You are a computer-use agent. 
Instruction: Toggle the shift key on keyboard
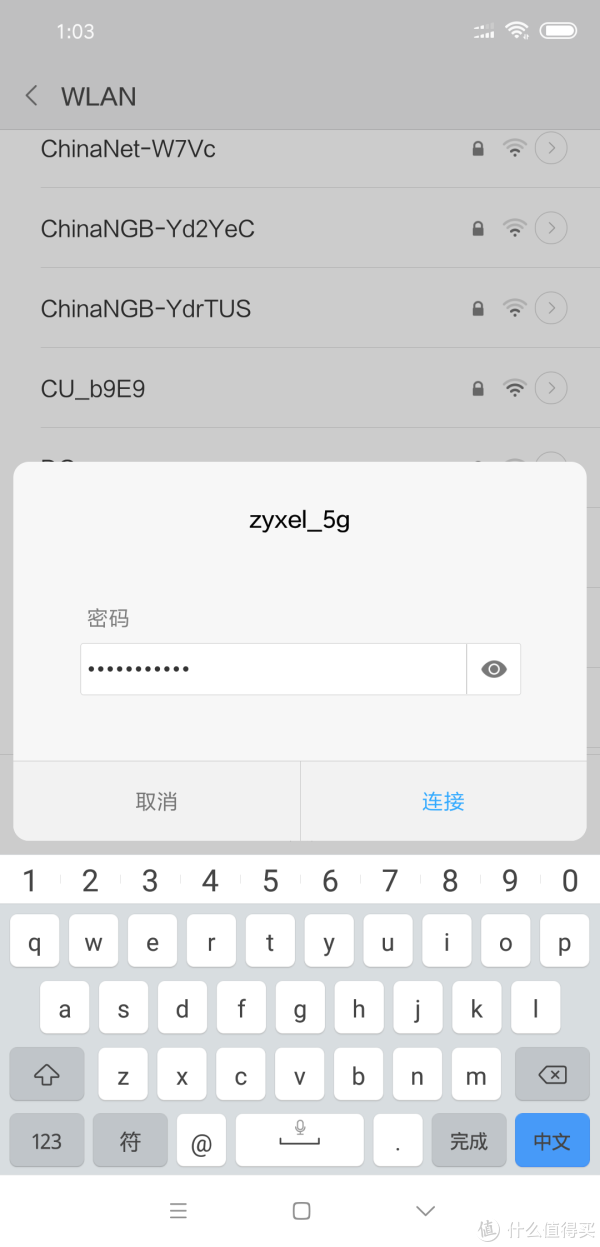pyautogui.click(x=47, y=1075)
